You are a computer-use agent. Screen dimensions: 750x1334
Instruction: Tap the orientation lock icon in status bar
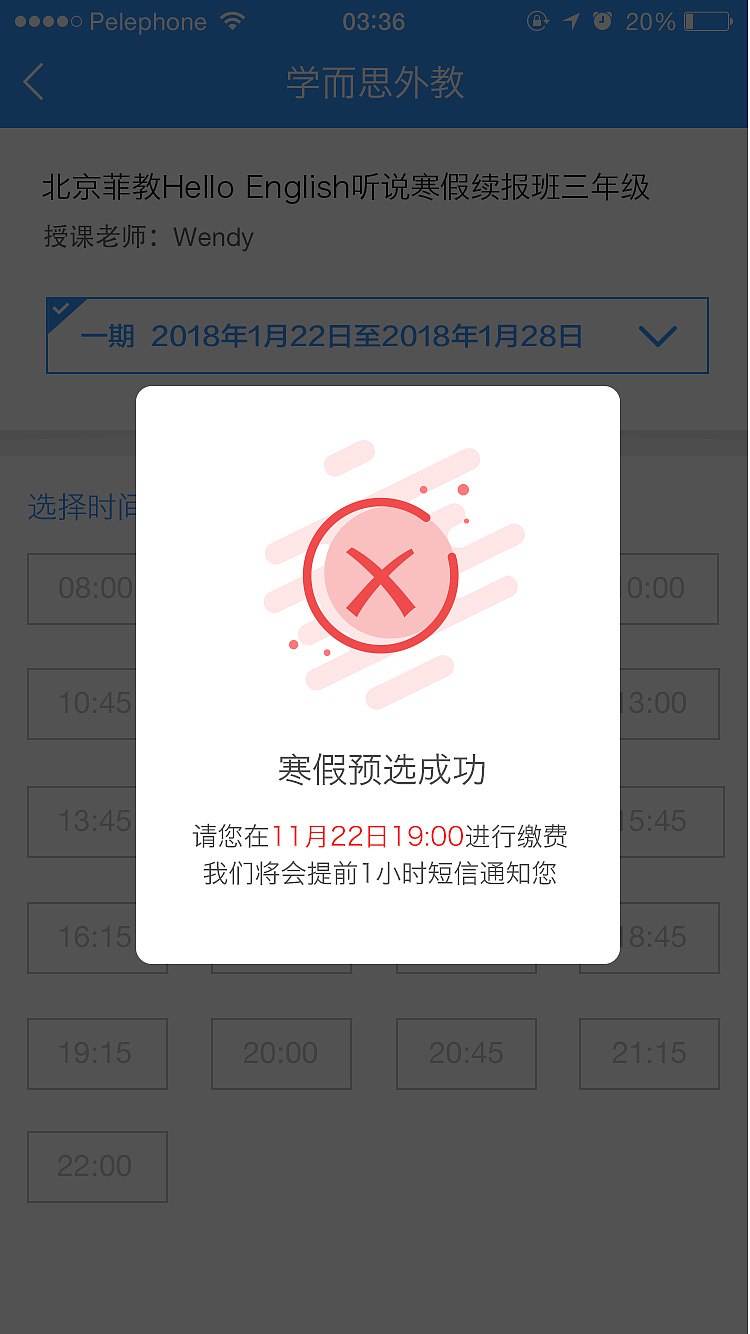click(x=537, y=20)
